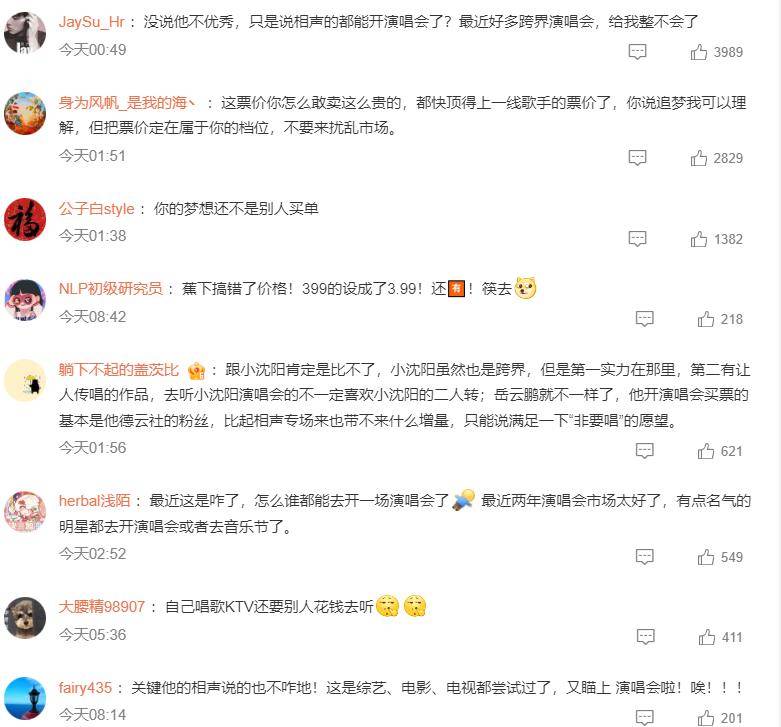Reply to JaySu_Hr's comment
The height and width of the screenshot is (727, 781).
coord(637,52)
